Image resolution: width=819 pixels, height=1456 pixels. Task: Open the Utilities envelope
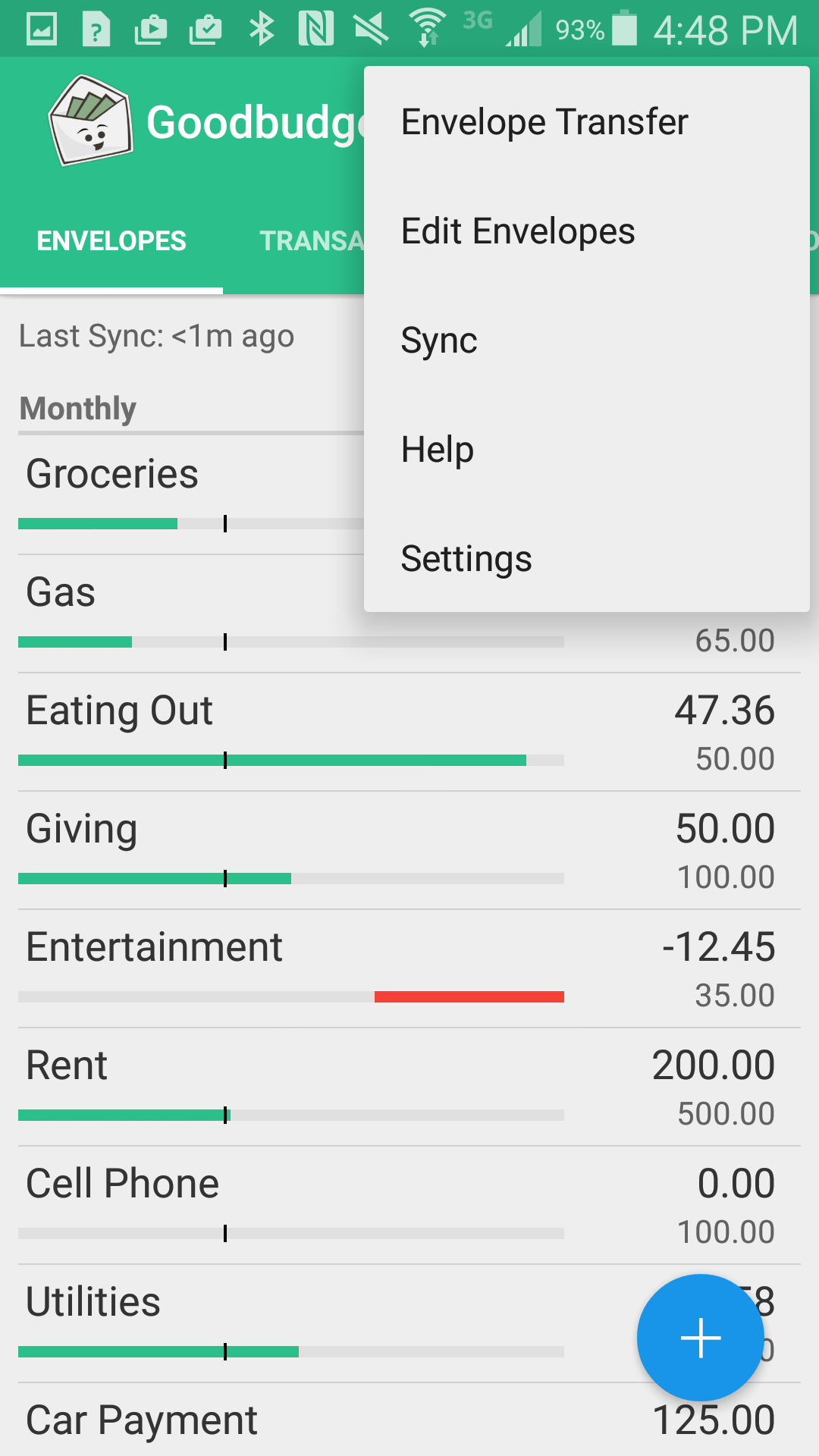coord(326,1324)
